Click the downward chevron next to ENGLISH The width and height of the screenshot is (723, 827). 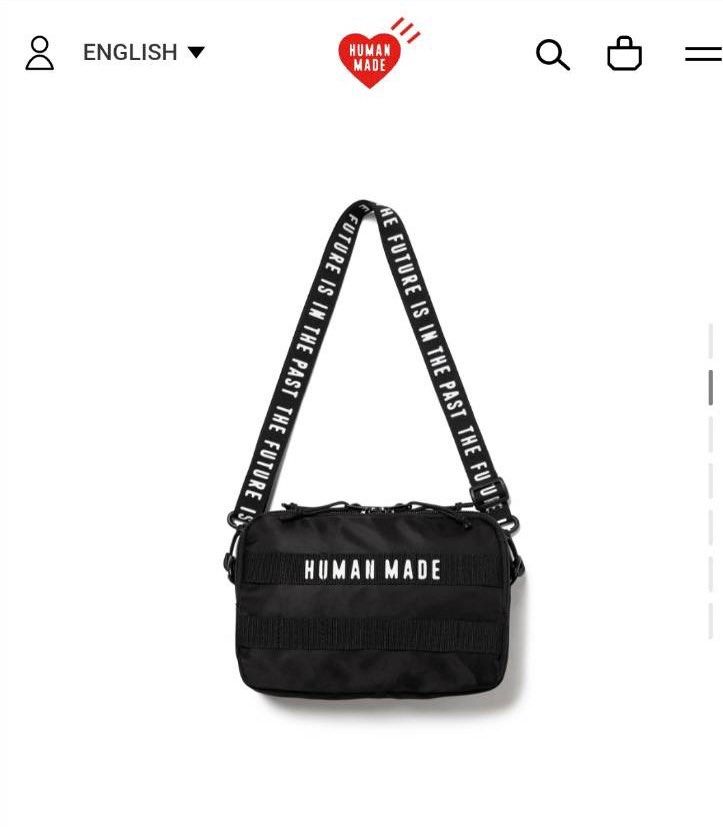[x=196, y=52]
